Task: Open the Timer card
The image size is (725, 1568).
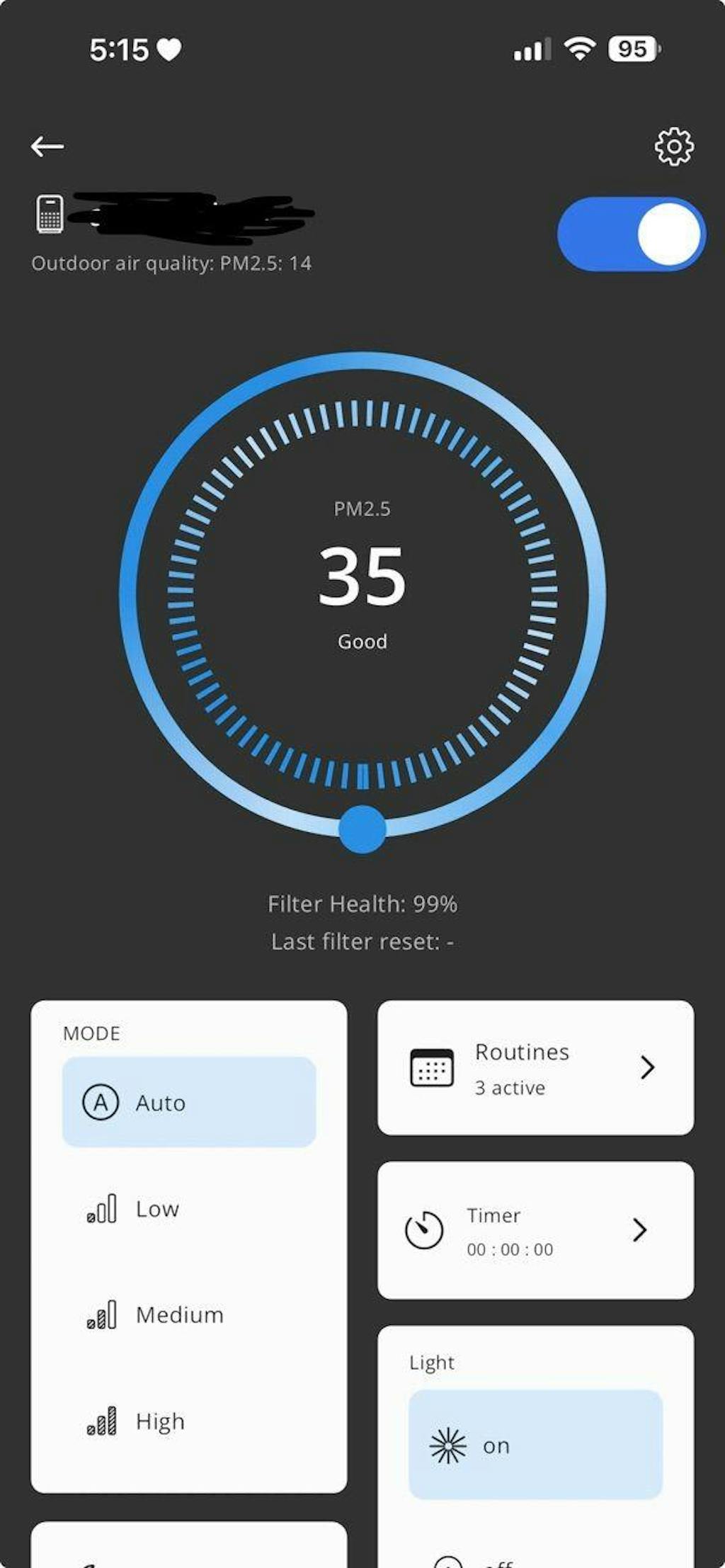Action: (x=535, y=1230)
